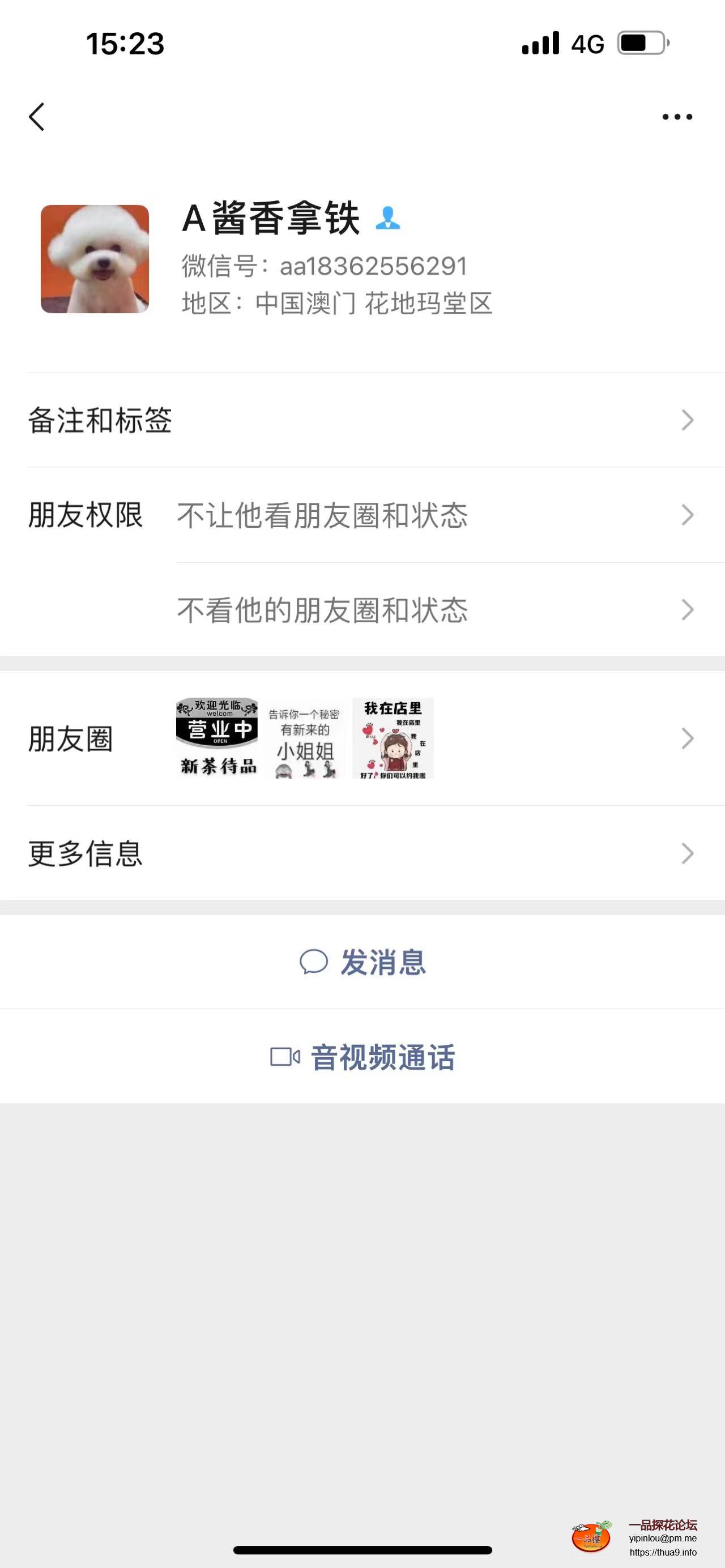Image resolution: width=725 pixels, height=1568 pixels.
Task: Open the 朋友圈 moments section chevron
Action: [x=686, y=738]
